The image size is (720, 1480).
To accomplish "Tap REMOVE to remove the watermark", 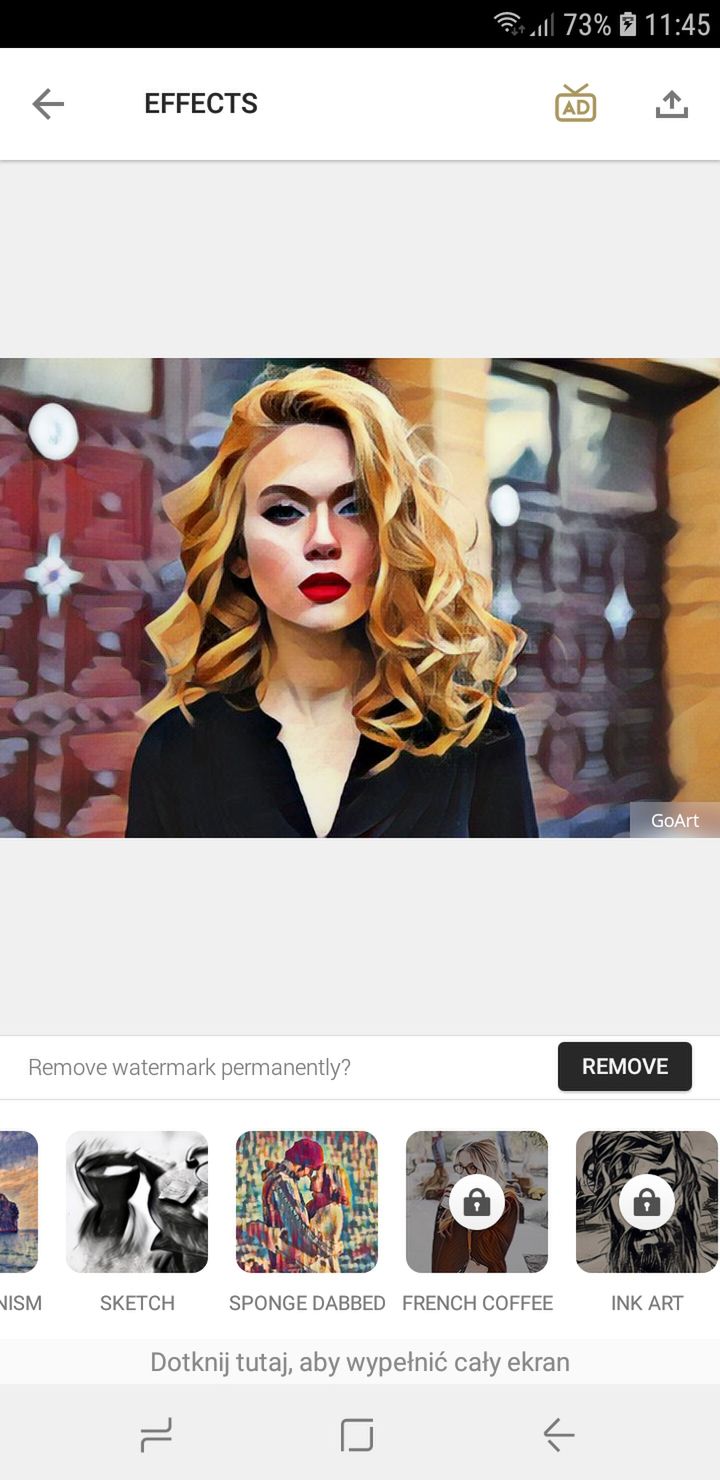I will coord(625,1066).
